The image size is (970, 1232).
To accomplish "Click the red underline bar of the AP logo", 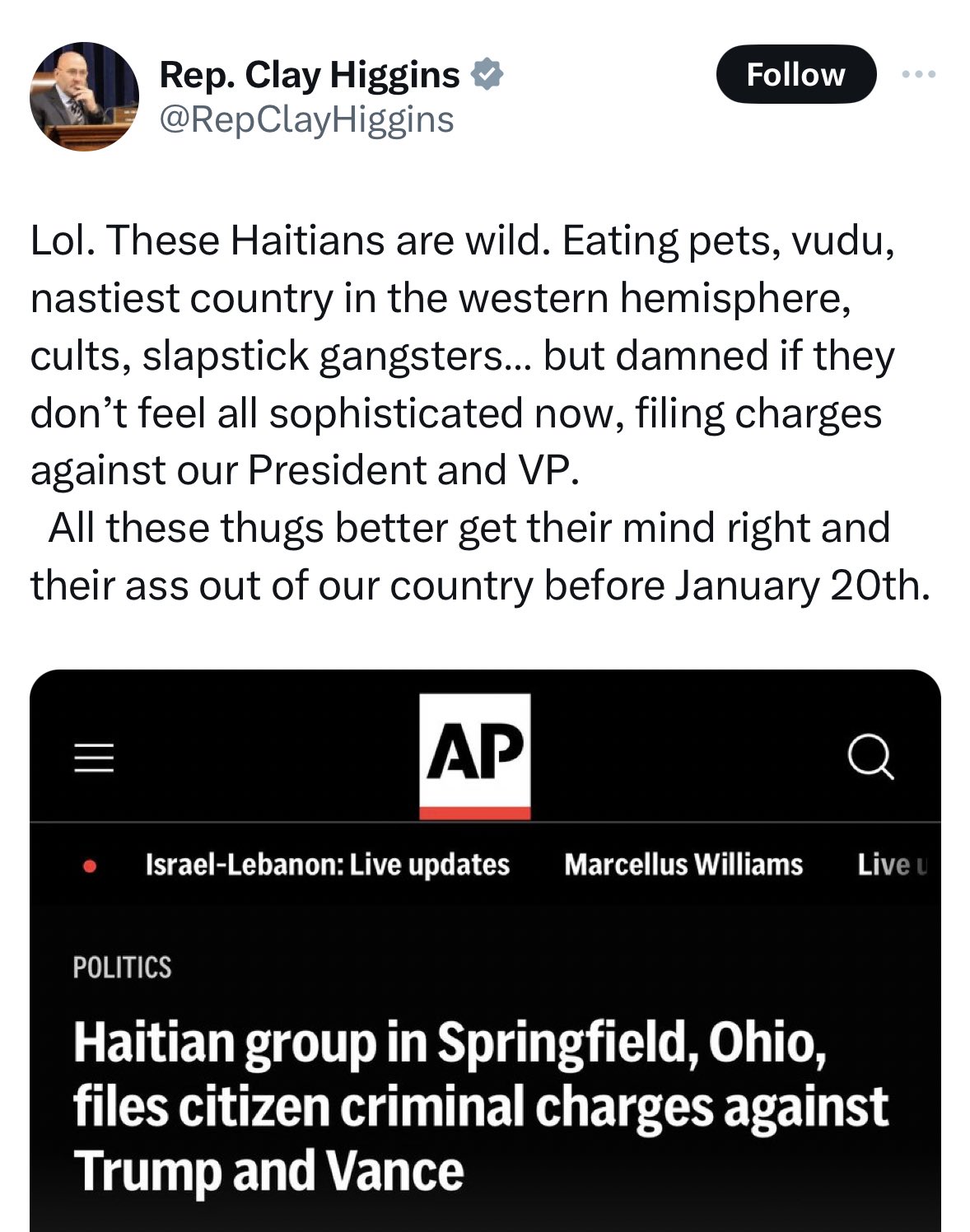I will (x=476, y=811).
